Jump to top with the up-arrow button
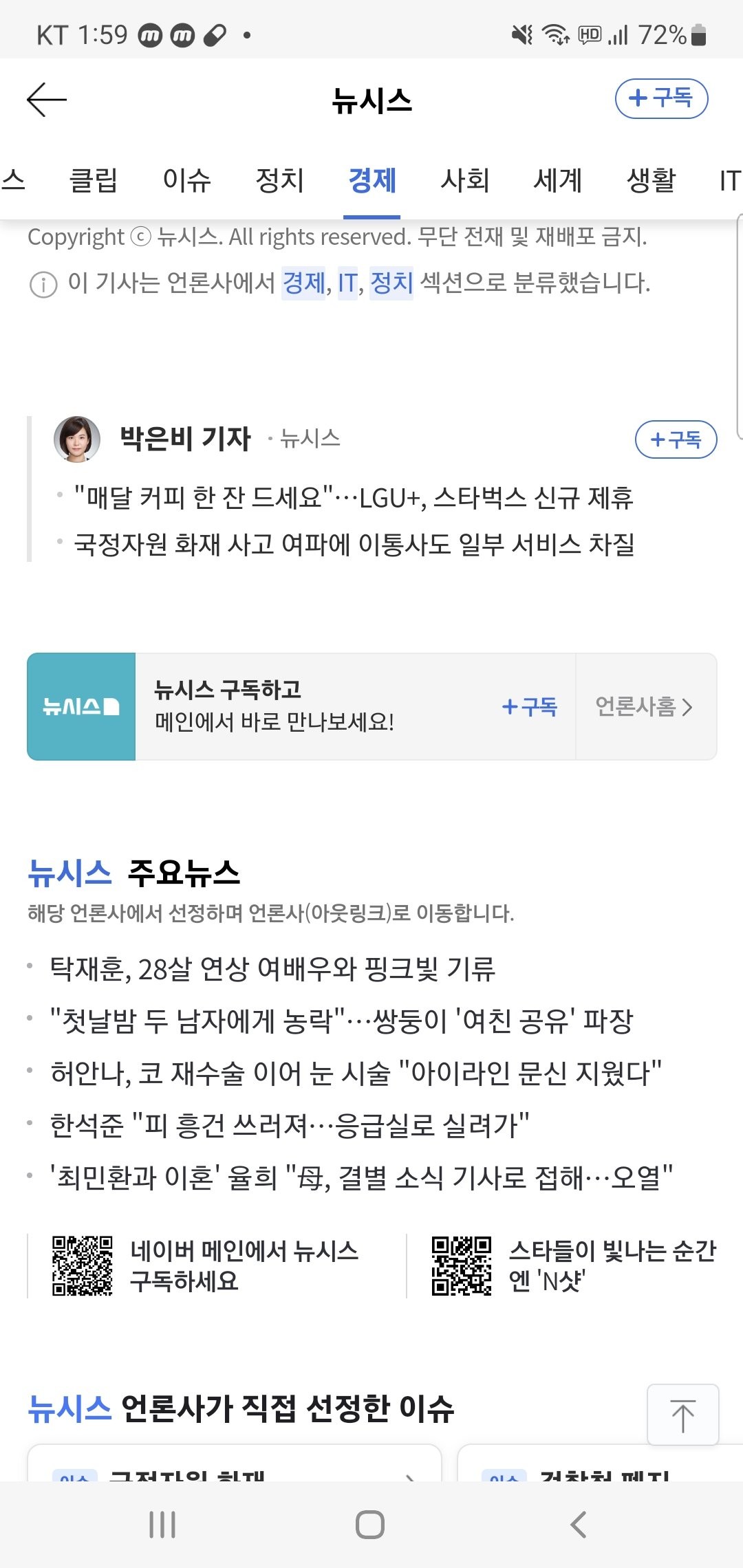The image size is (743, 1568). [x=682, y=1415]
